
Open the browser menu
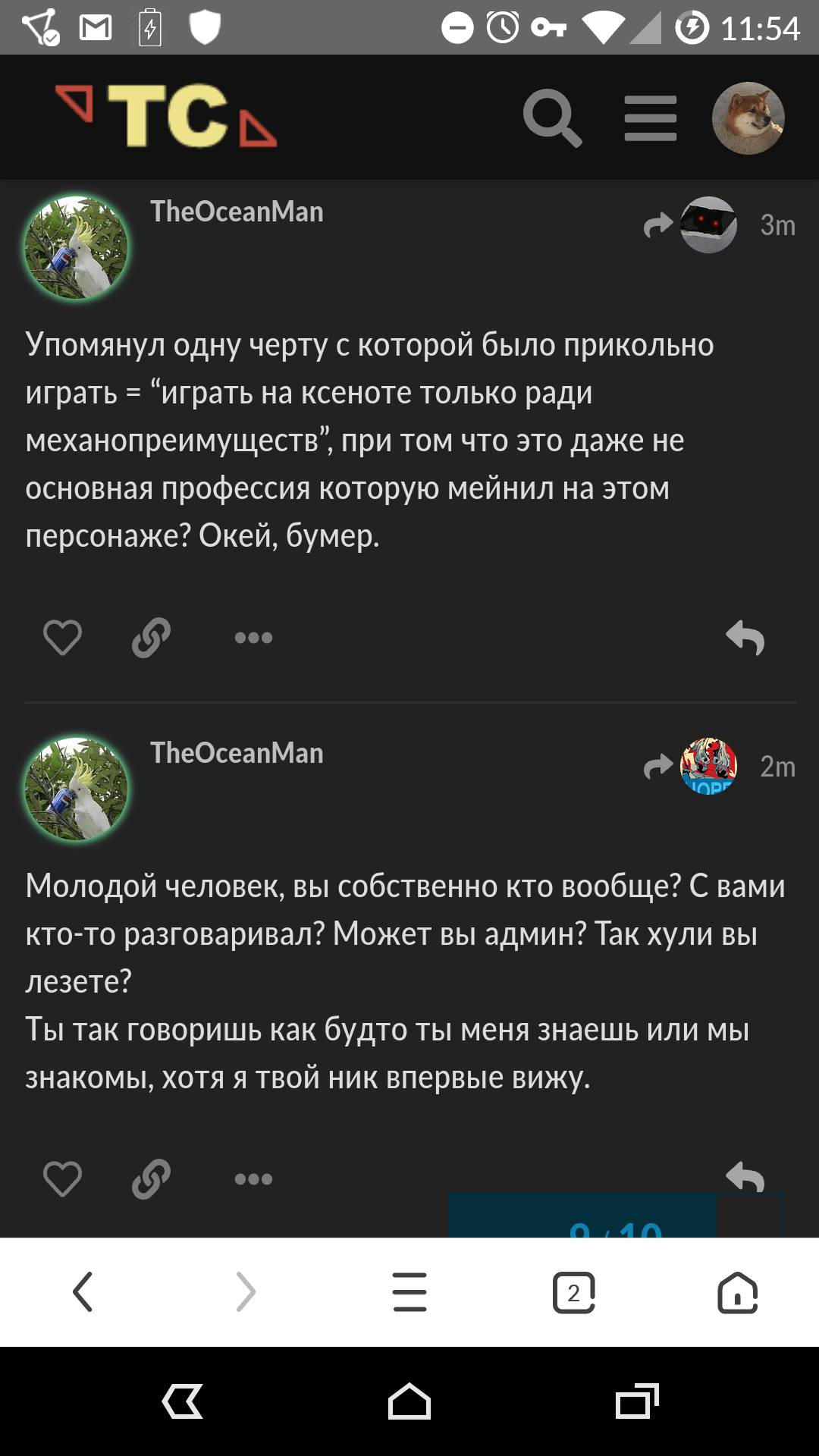click(409, 1291)
